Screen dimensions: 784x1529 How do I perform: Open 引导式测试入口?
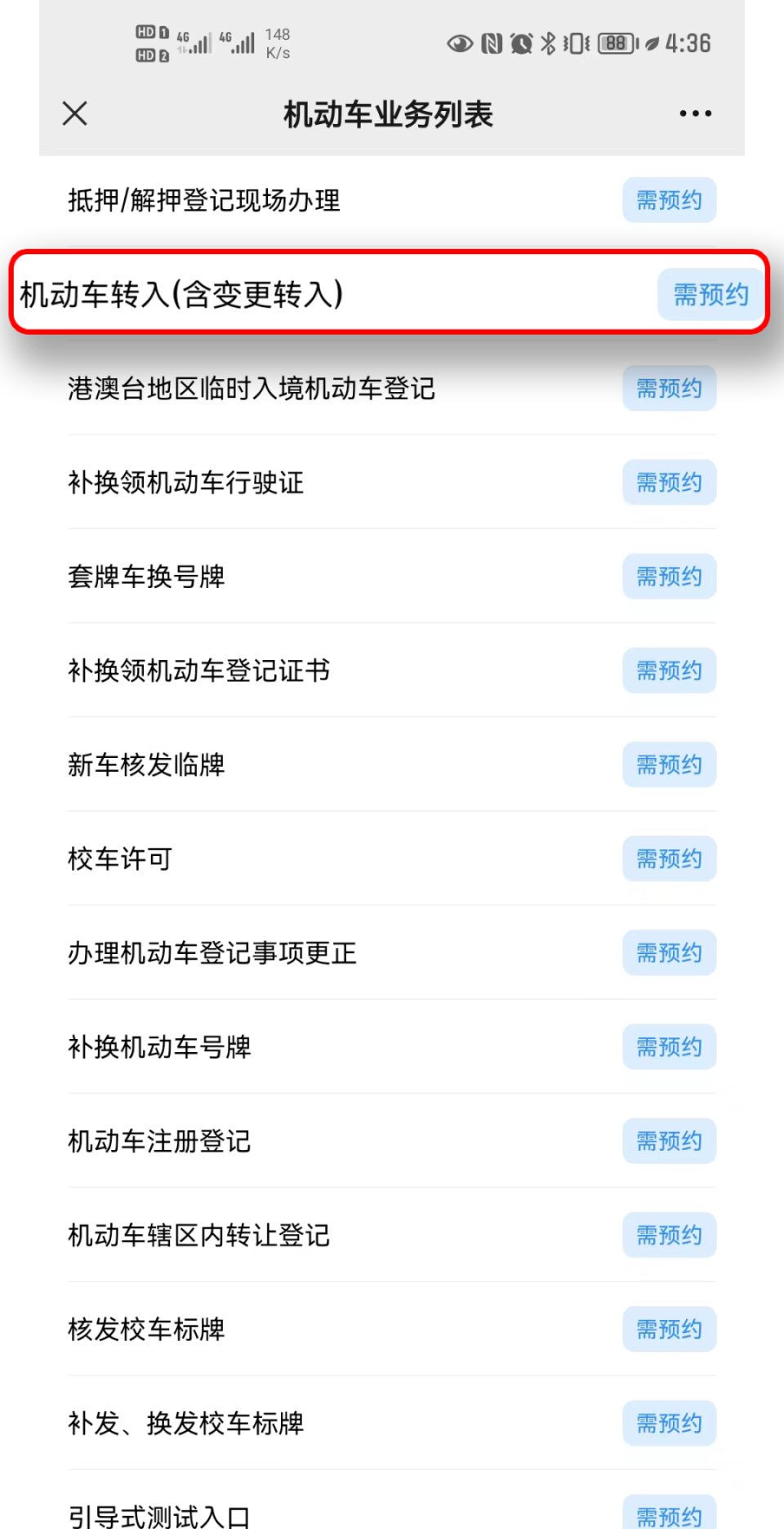click(160, 1515)
